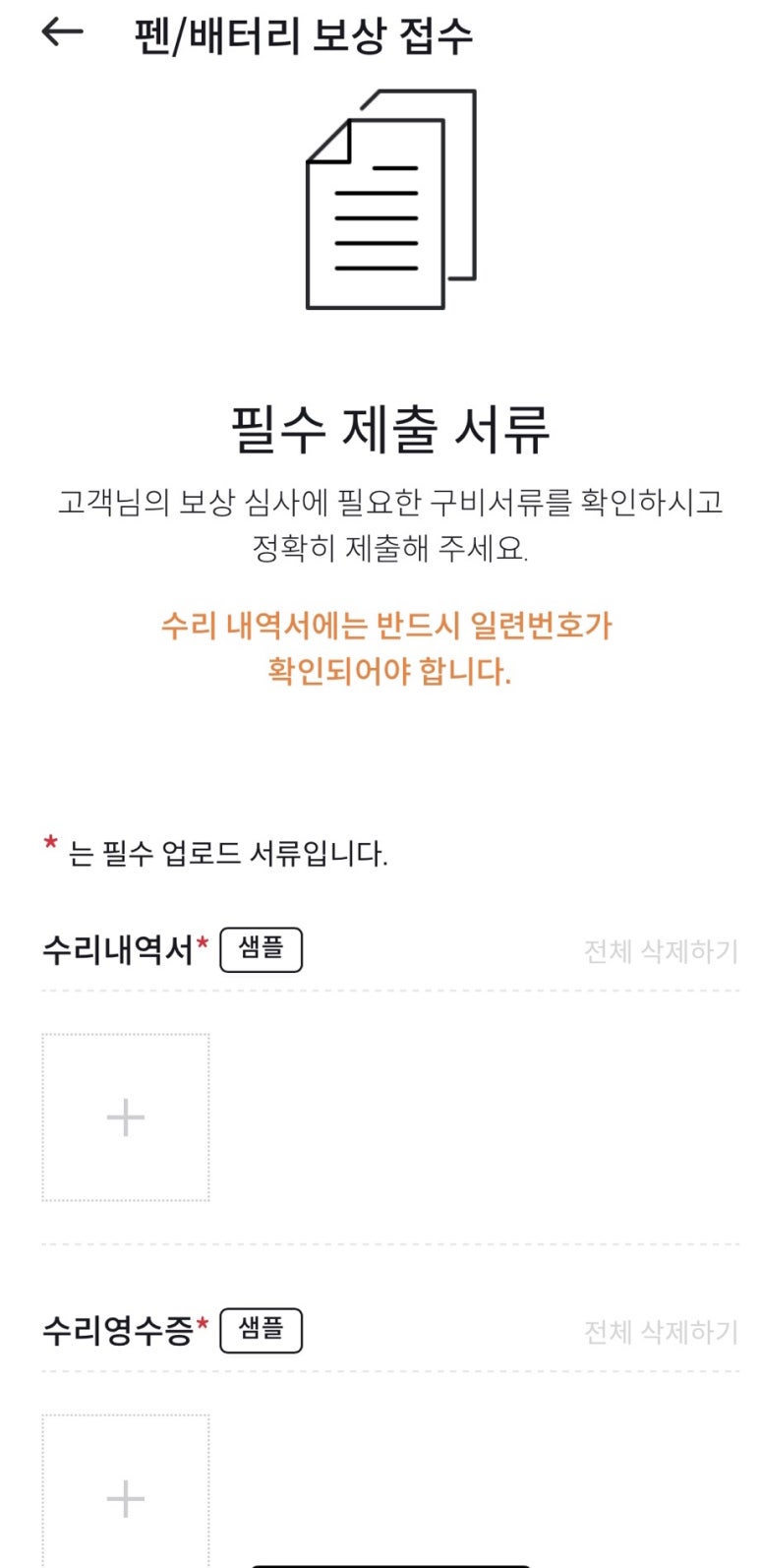View the 샘플 for 수리내역서
The image size is (760, 1568).
click(x=261, y=949)
